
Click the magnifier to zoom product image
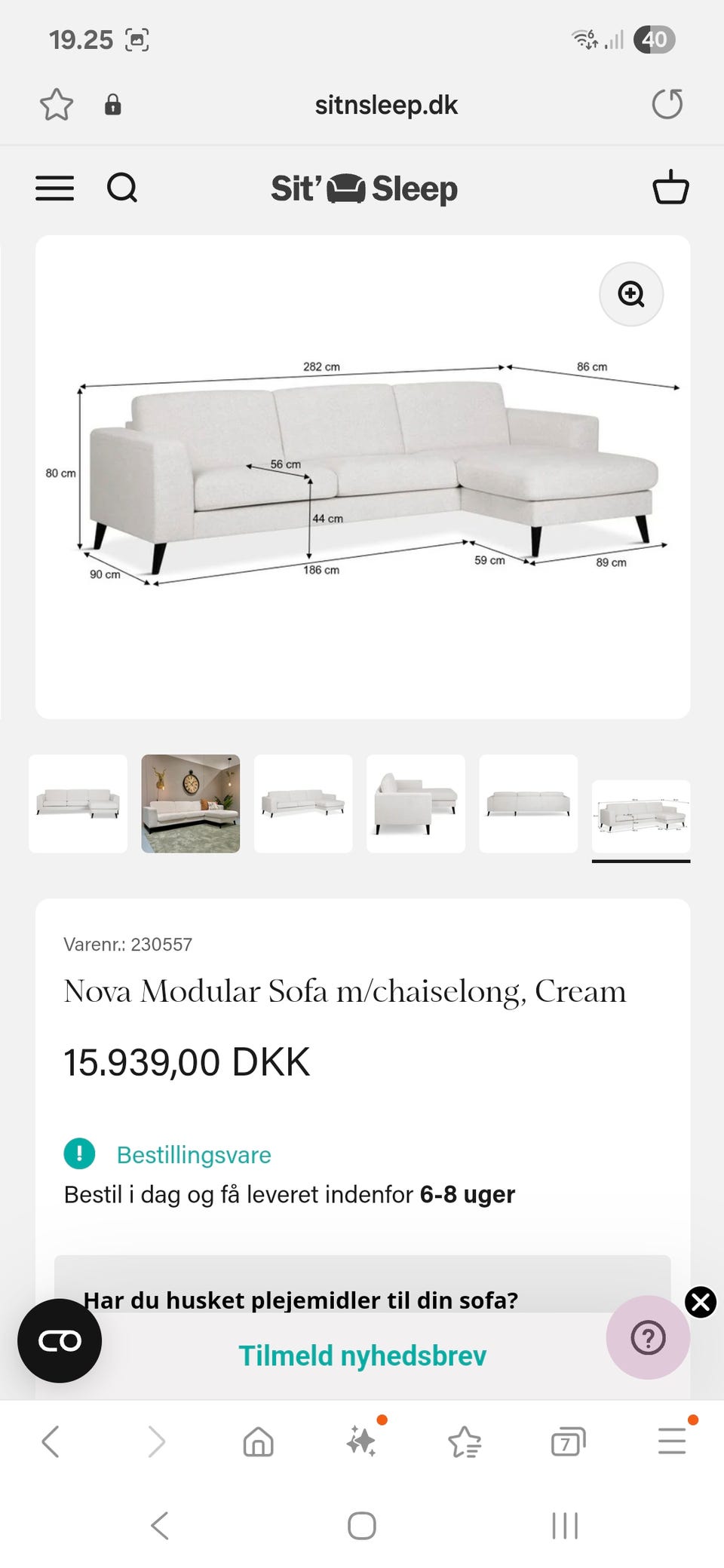(630, 294)
